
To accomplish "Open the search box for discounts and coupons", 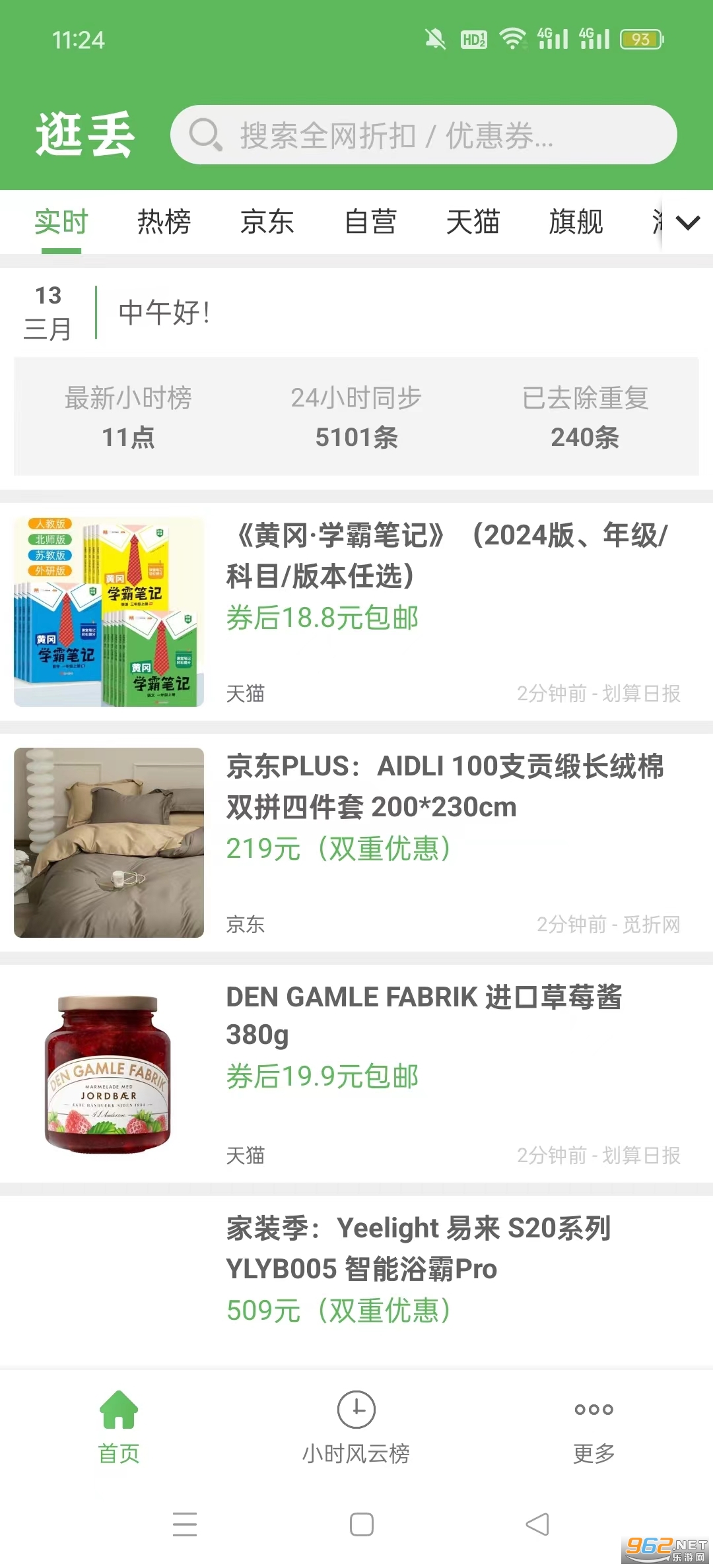I will pyautogui.click(x=423, y=135).
